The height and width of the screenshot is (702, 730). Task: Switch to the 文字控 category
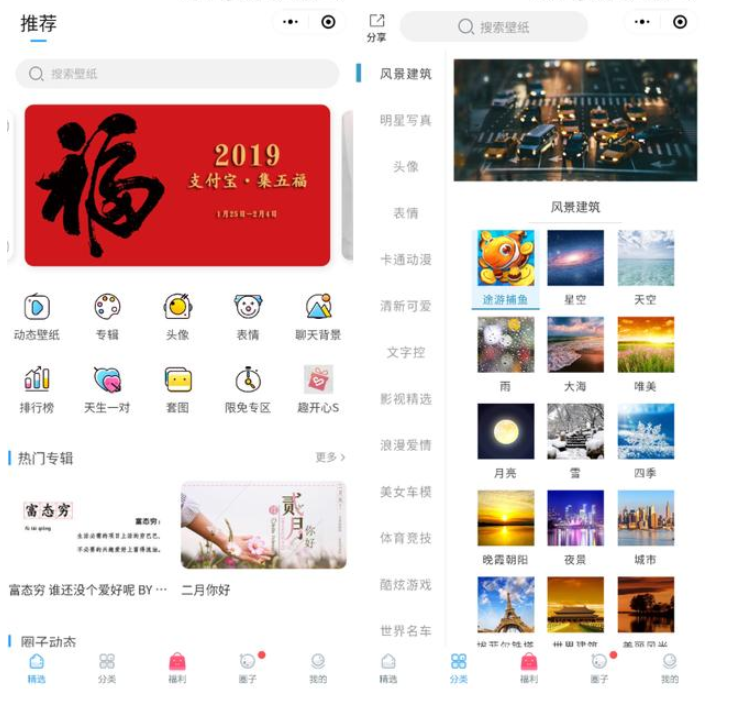pyautogui.click(x=405, y=352)
